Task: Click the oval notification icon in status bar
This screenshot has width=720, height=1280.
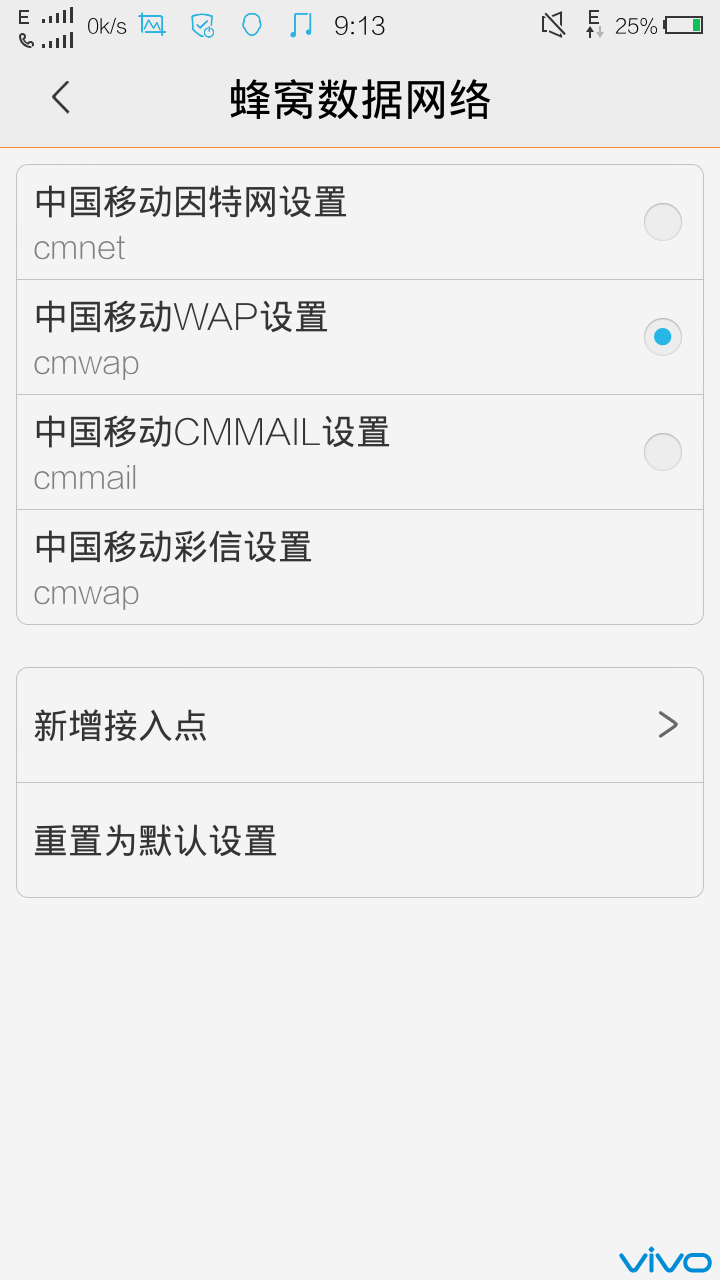Action: click(x=252, y=25)
